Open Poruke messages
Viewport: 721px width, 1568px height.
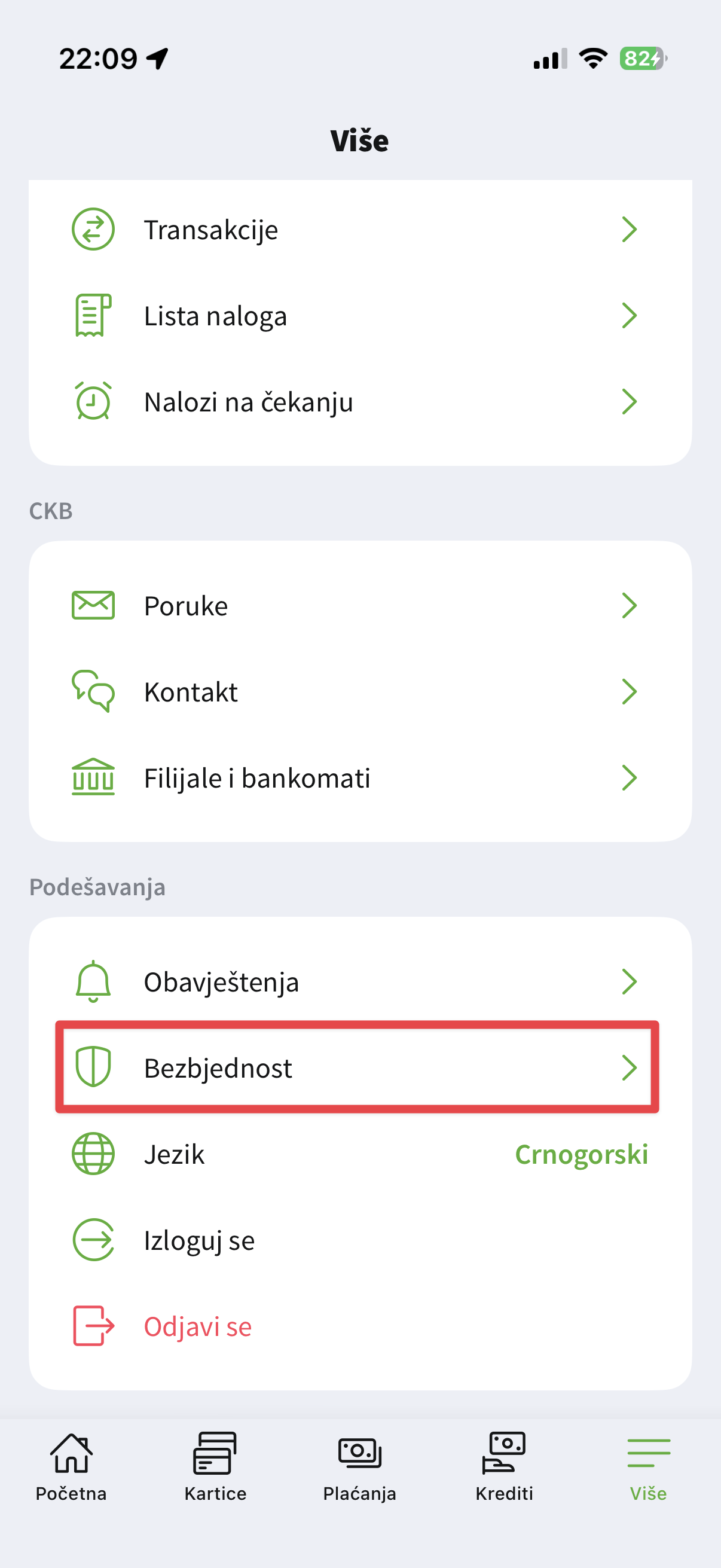click(359, 606)
